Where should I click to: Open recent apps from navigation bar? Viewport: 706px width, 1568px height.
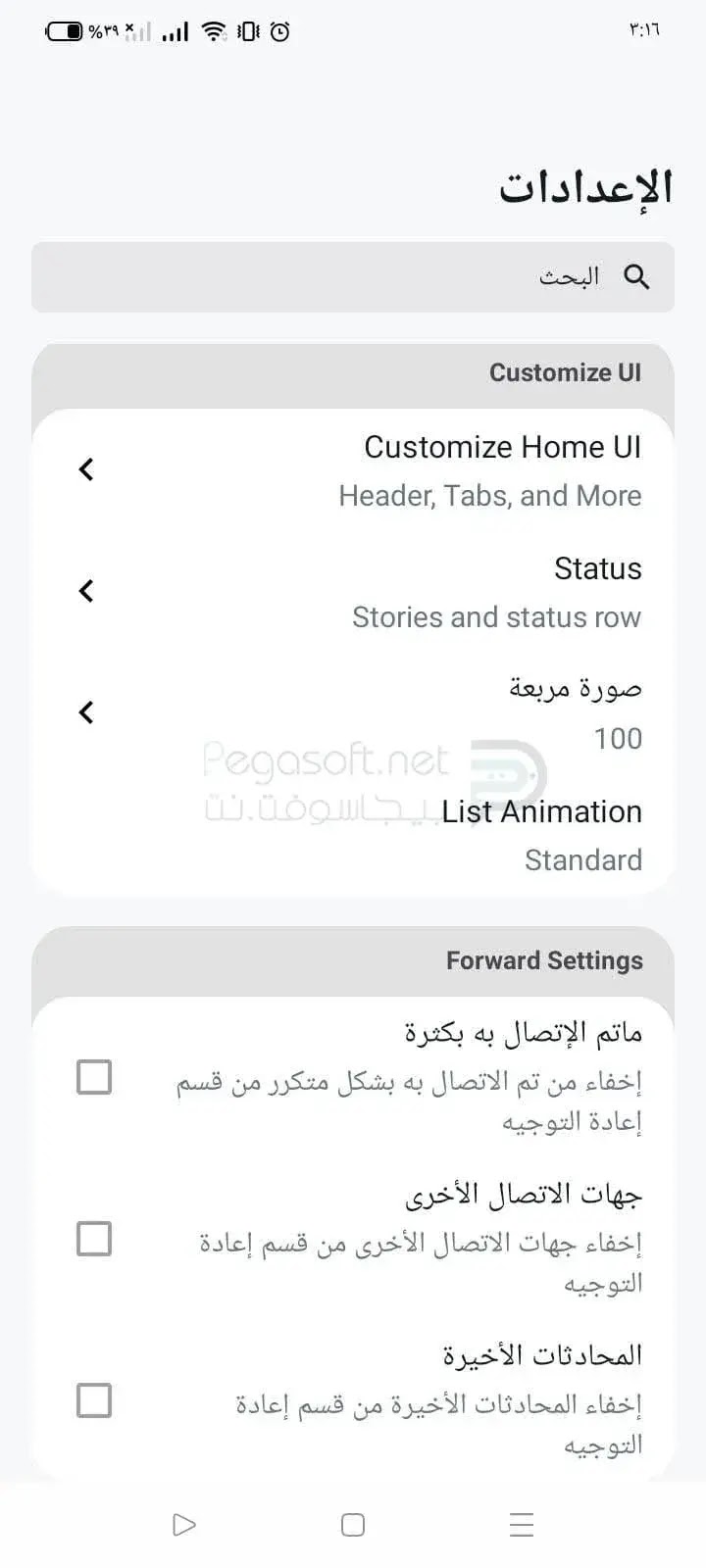coord(522,1525)
